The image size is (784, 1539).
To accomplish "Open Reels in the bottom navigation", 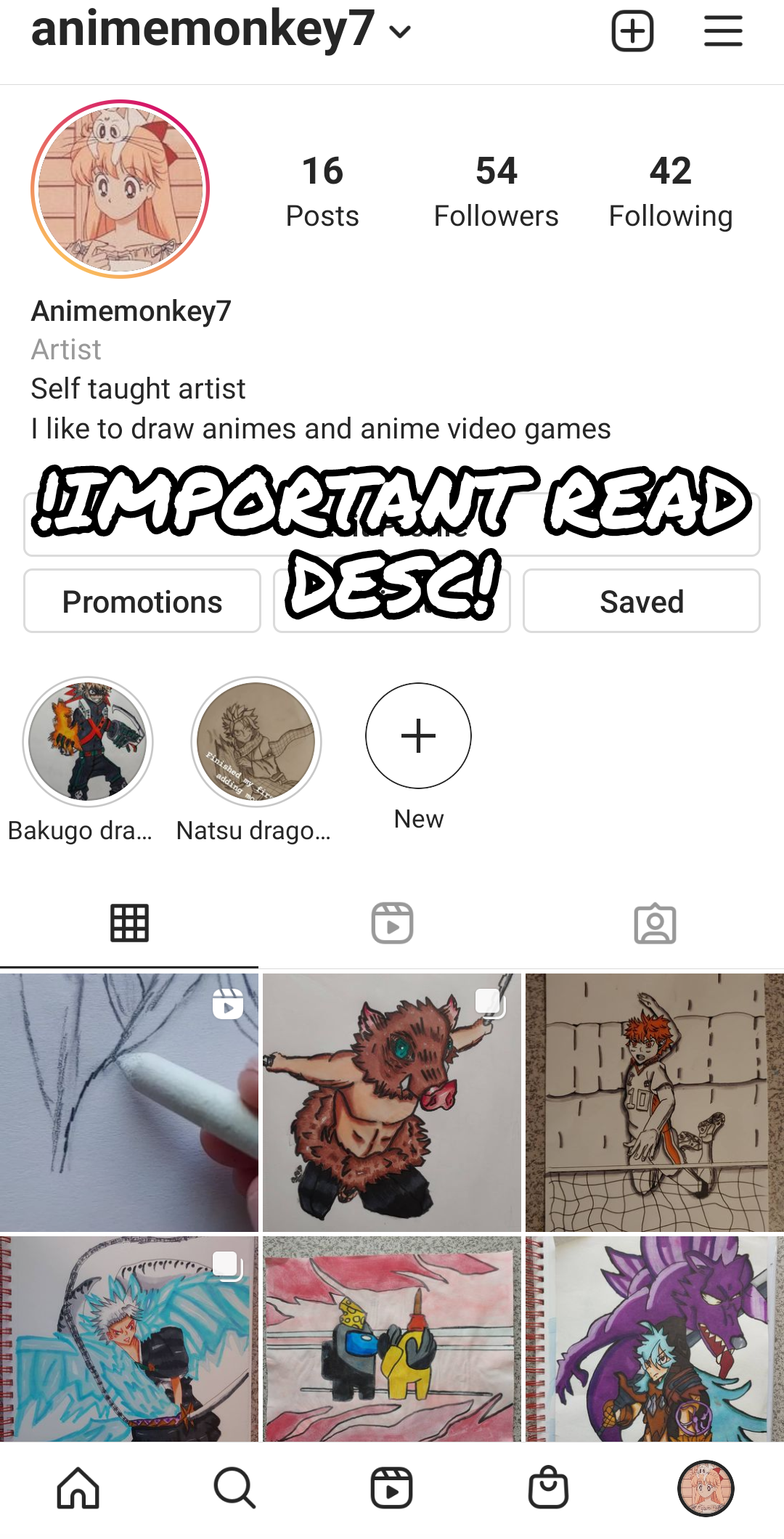I will pyautogui.click(x=392, y=1488).
